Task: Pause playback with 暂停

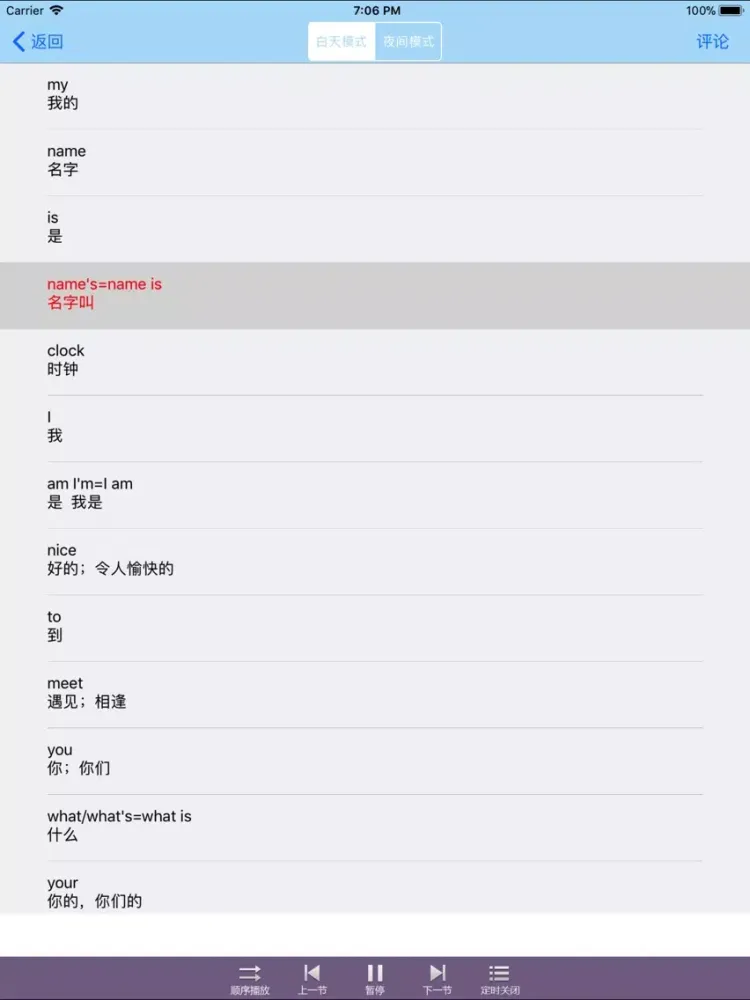Action: coord(375,978)
